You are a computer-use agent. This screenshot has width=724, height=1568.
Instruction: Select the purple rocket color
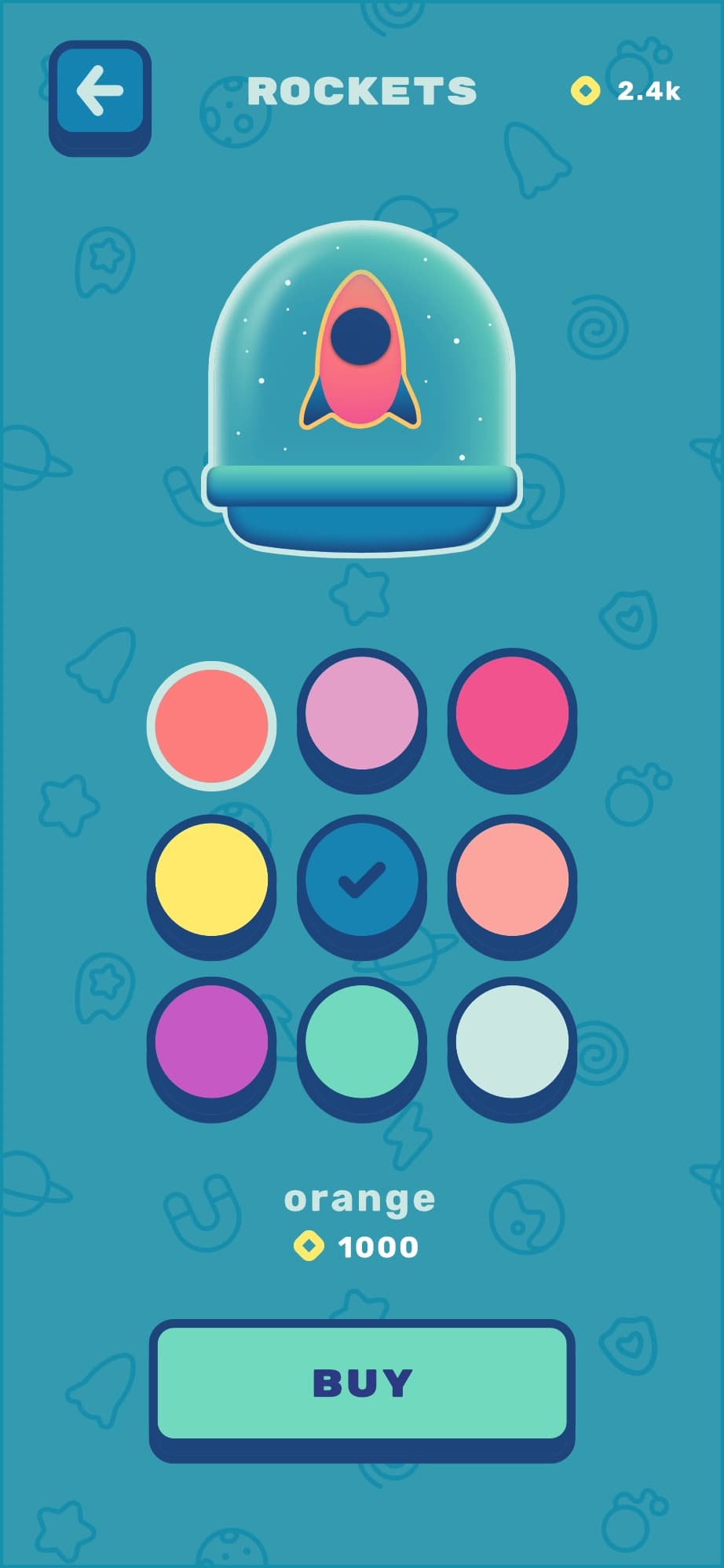pyautogui.click(x=211, y=1042)
